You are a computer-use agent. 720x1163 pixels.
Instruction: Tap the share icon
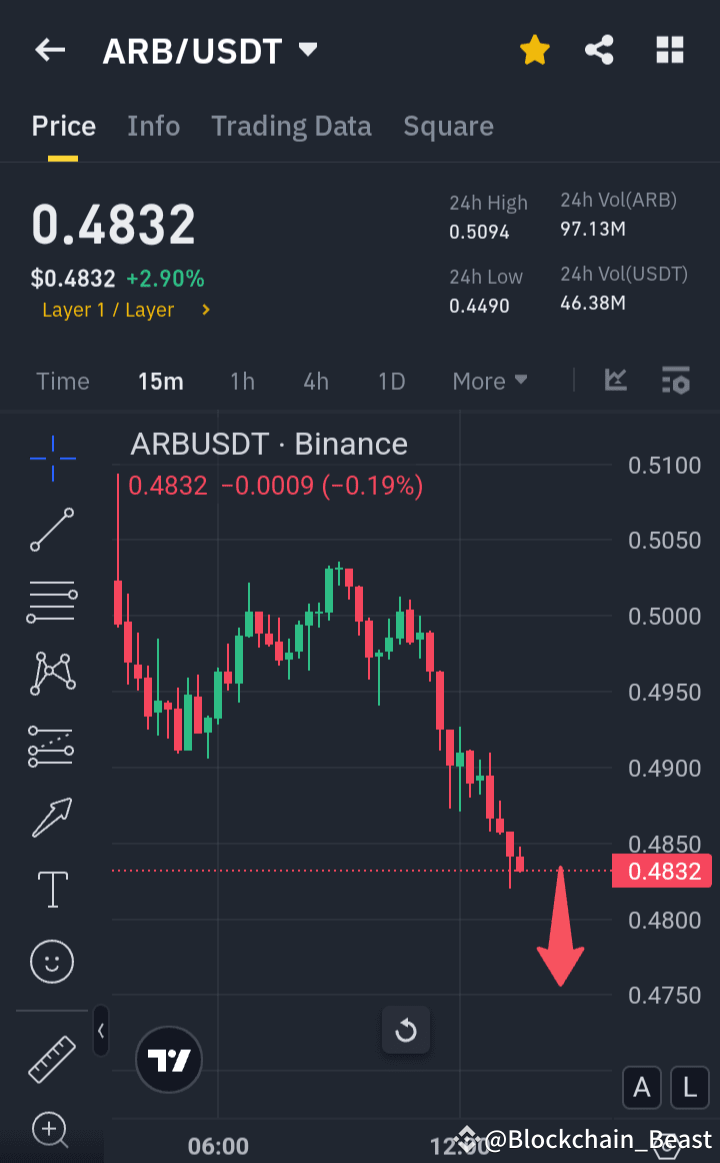[x=600, y=50]
